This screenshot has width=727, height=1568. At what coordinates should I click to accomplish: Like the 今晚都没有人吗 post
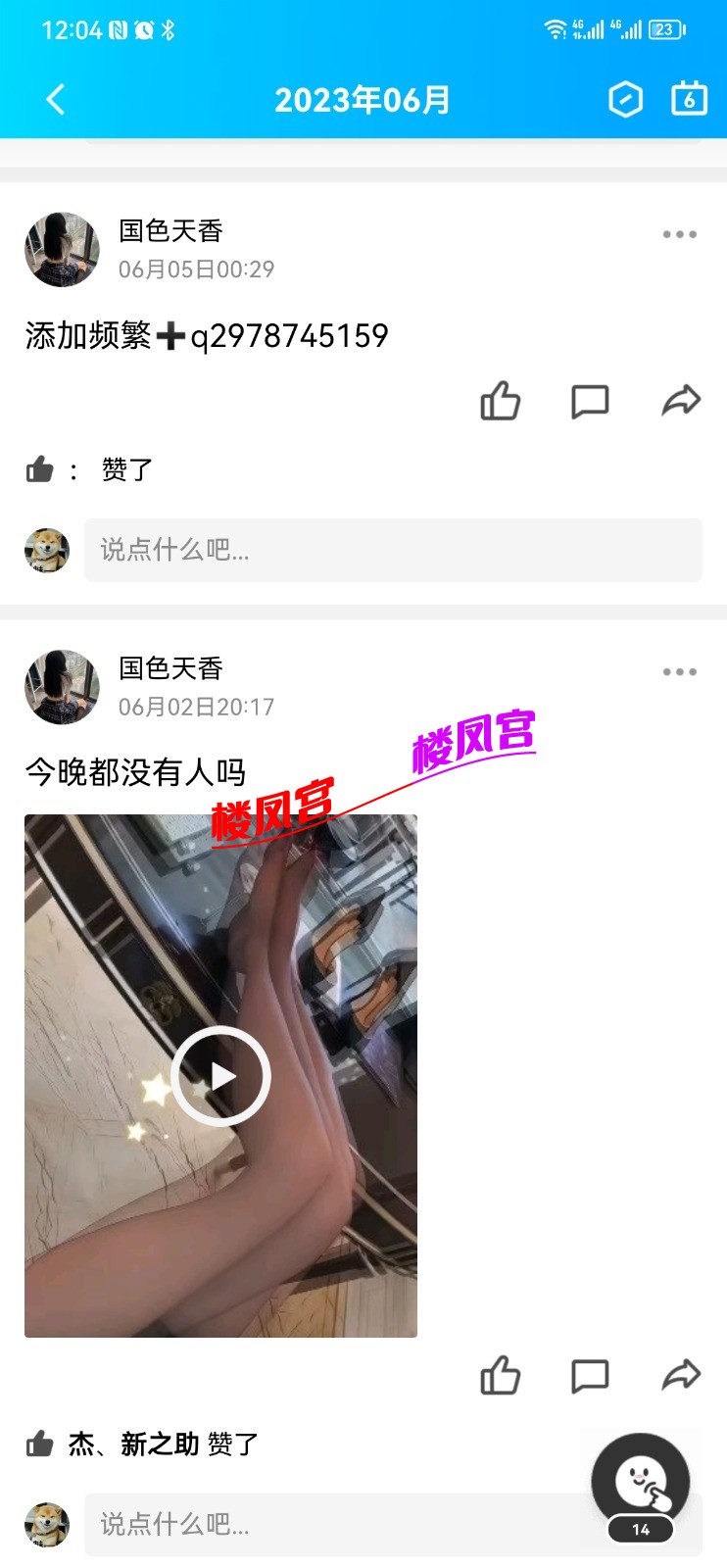click(x=501, y=1375)
